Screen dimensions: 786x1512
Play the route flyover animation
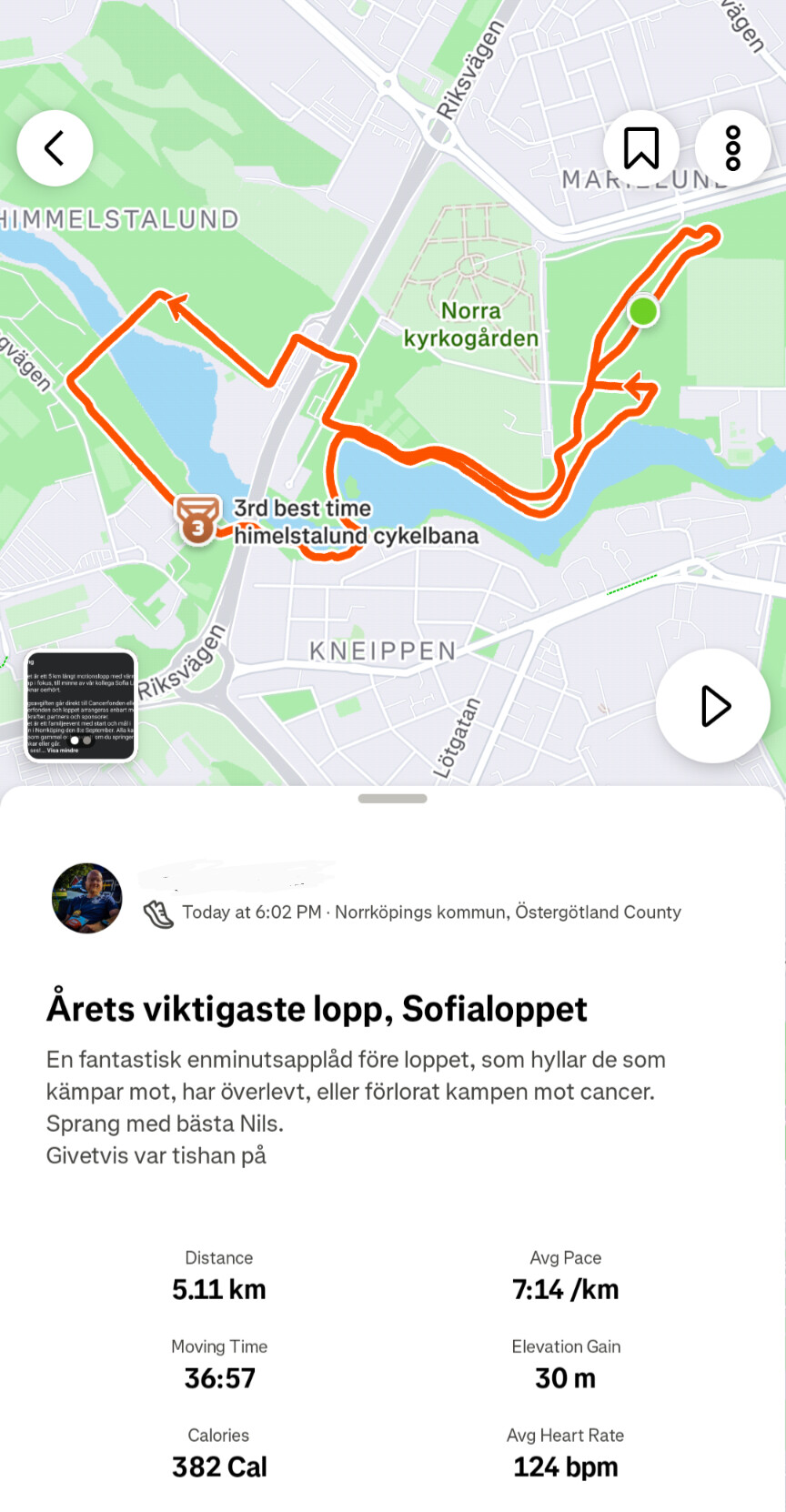pyautogui.click(x=713, y=706)
